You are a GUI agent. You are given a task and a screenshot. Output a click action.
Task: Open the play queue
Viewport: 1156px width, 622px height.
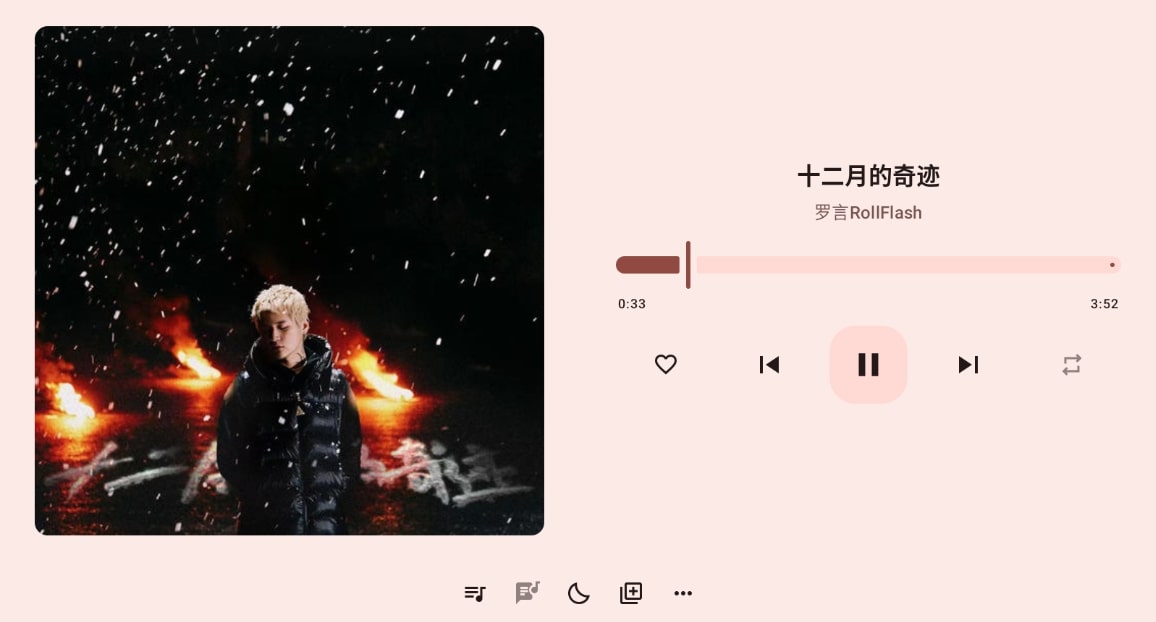click(x=475, y=593)
